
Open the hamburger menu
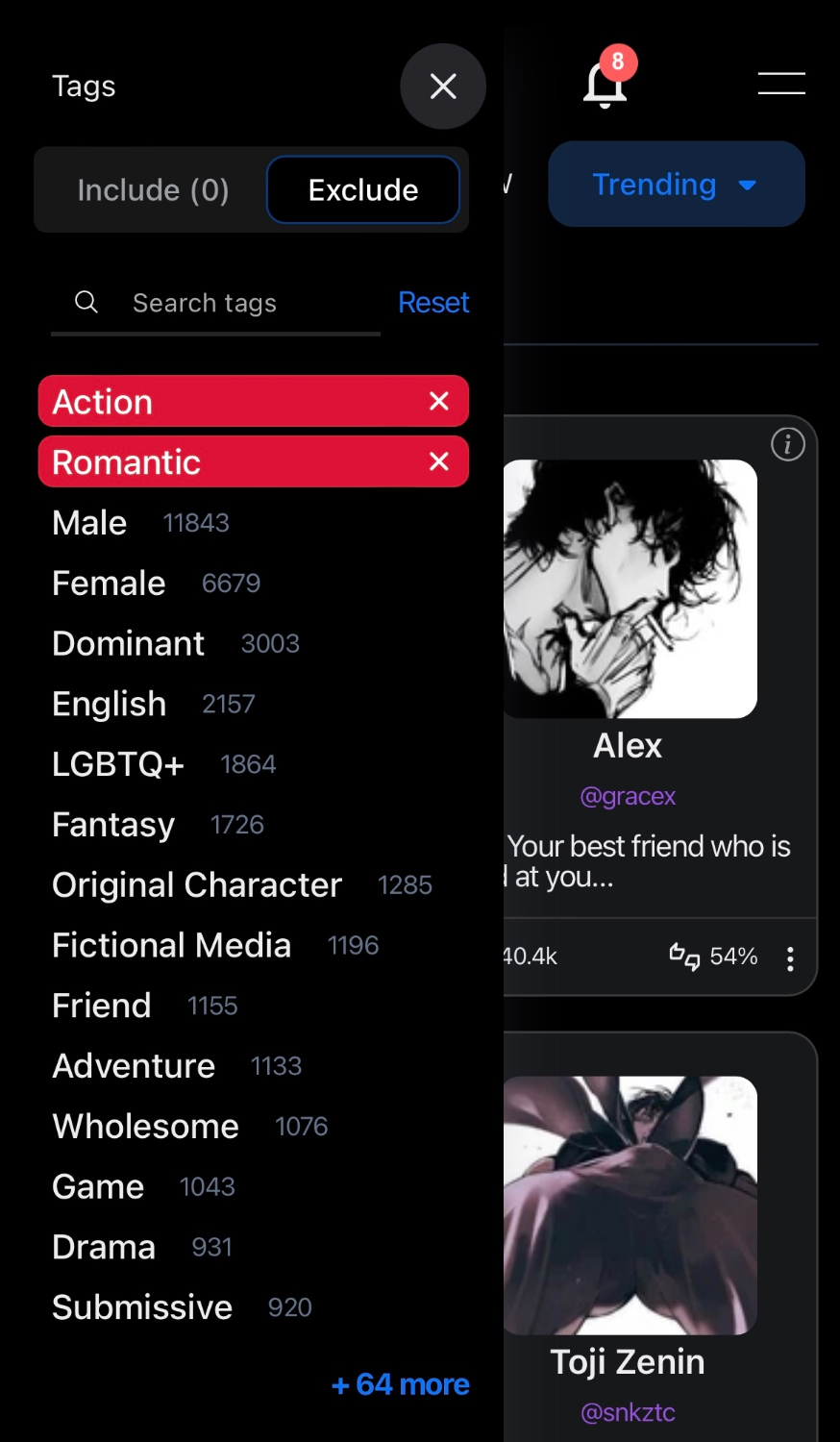click(x=781, y=84)
